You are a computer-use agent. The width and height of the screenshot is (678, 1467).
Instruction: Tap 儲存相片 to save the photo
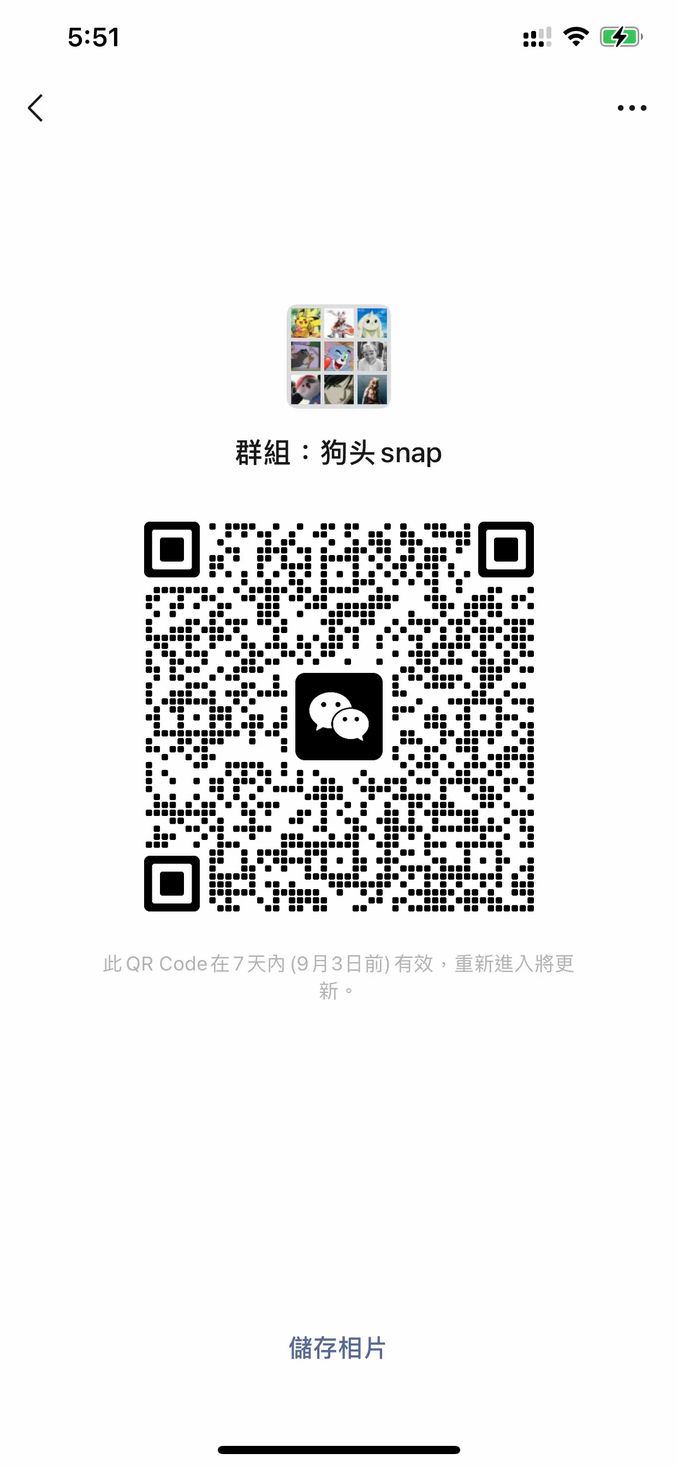tap(337, 1347)
